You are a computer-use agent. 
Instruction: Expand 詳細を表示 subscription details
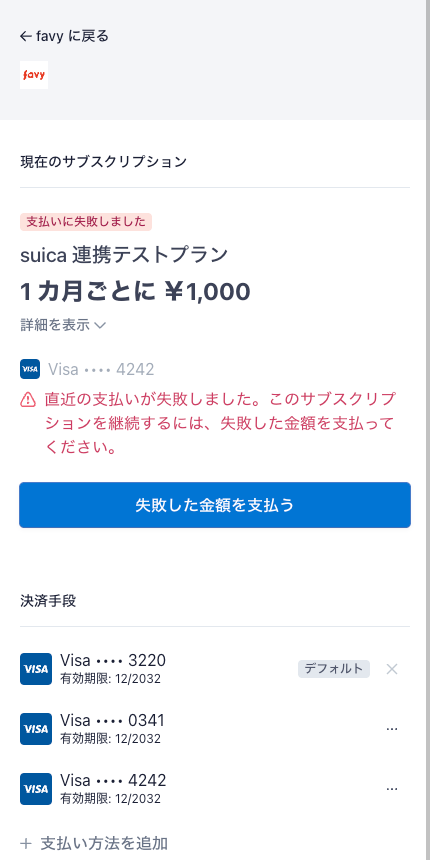coord(62,325)
